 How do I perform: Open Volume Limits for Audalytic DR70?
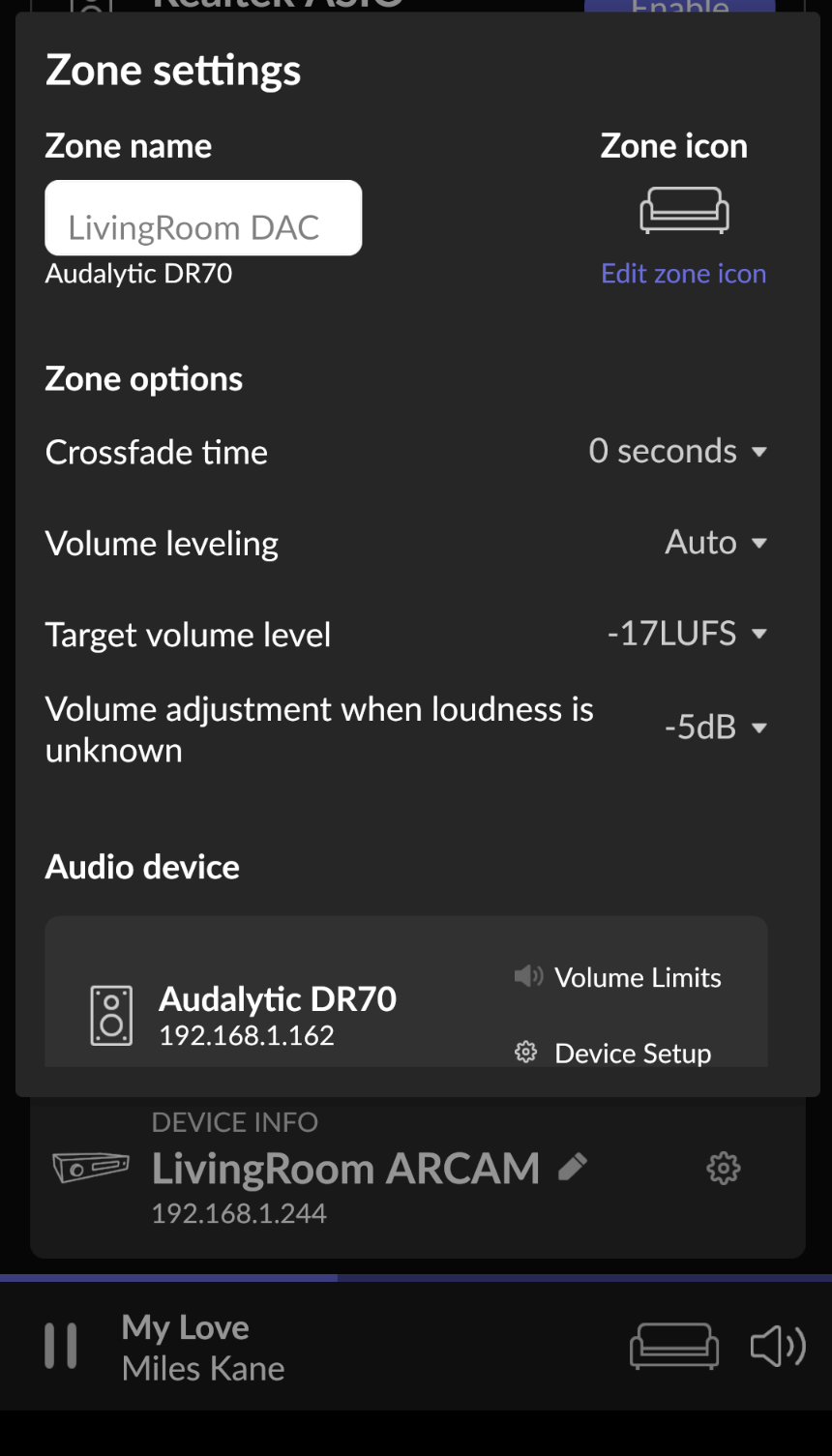point(619,977)
